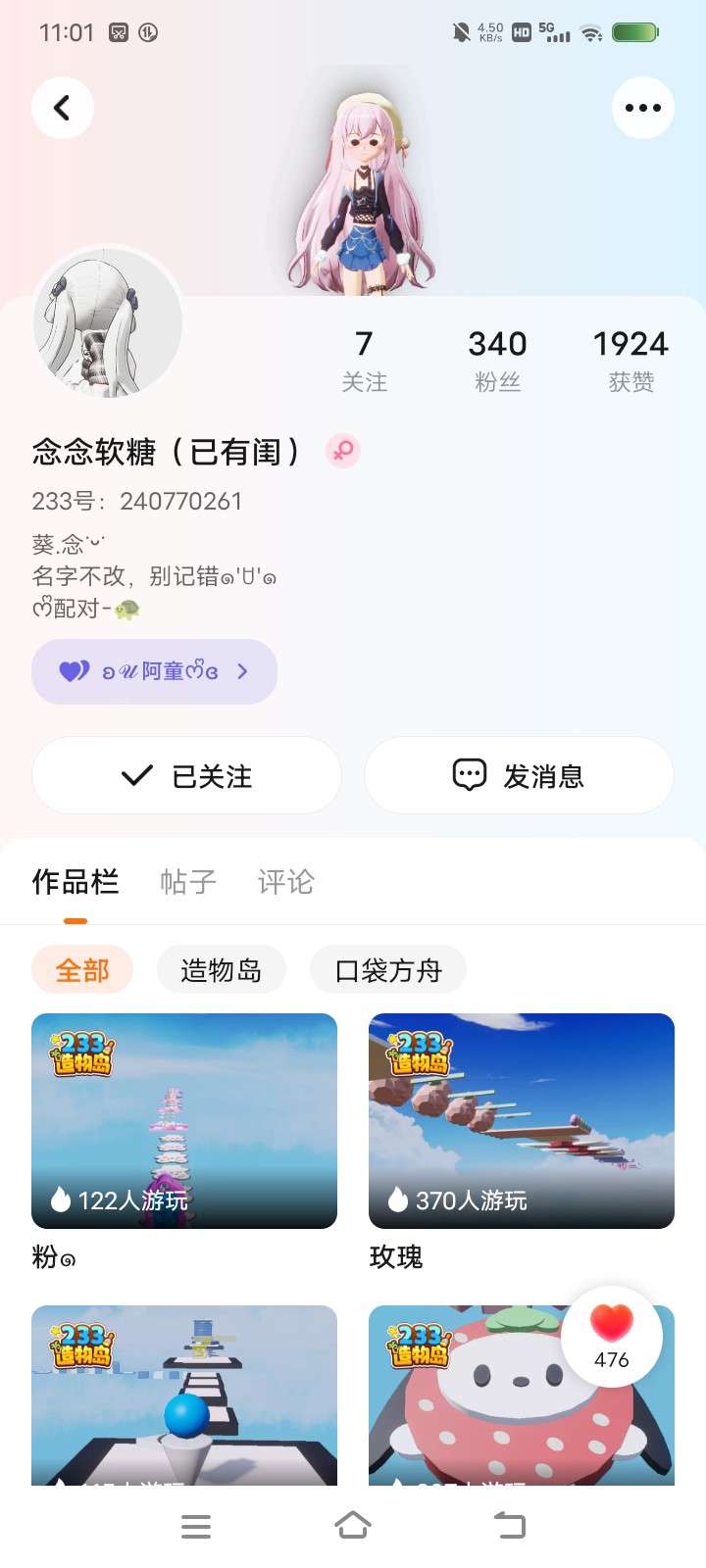Open the 粉 game with 122人游玩

[184, 1121]
